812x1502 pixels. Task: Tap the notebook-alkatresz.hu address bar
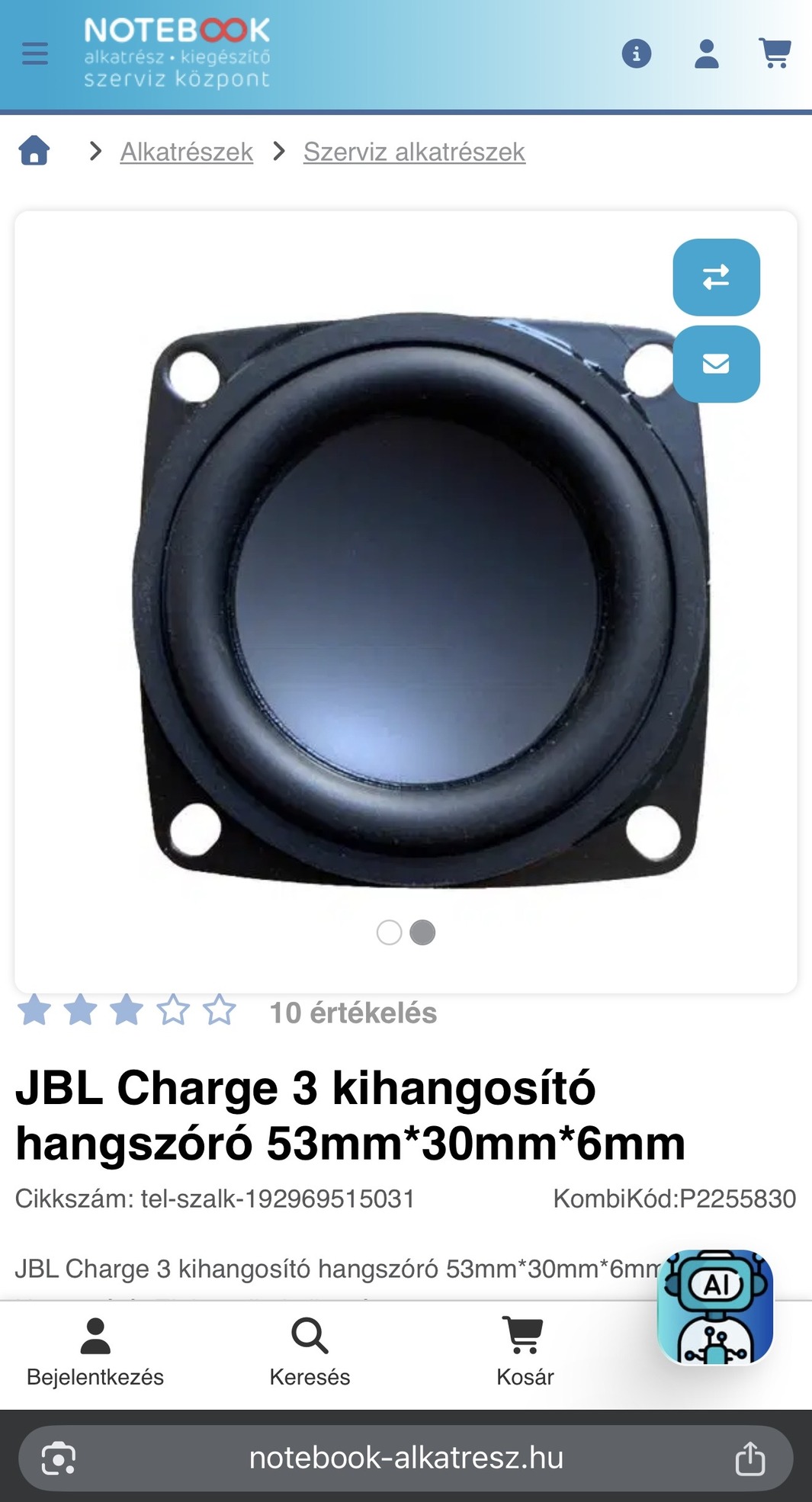pyautogui.click(x=406, y=1458)
